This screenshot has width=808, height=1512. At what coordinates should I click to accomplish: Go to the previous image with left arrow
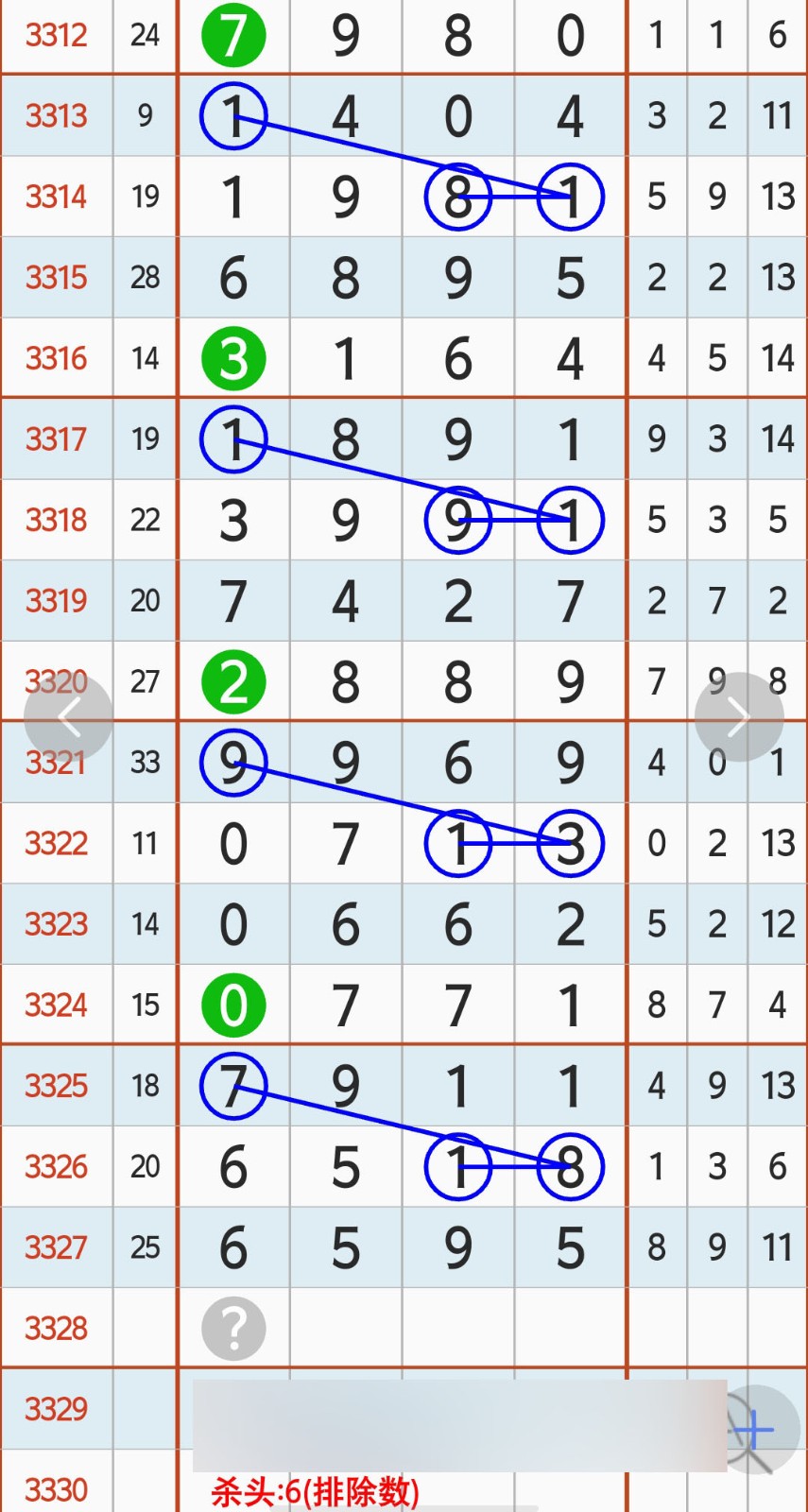coord(68,718)
